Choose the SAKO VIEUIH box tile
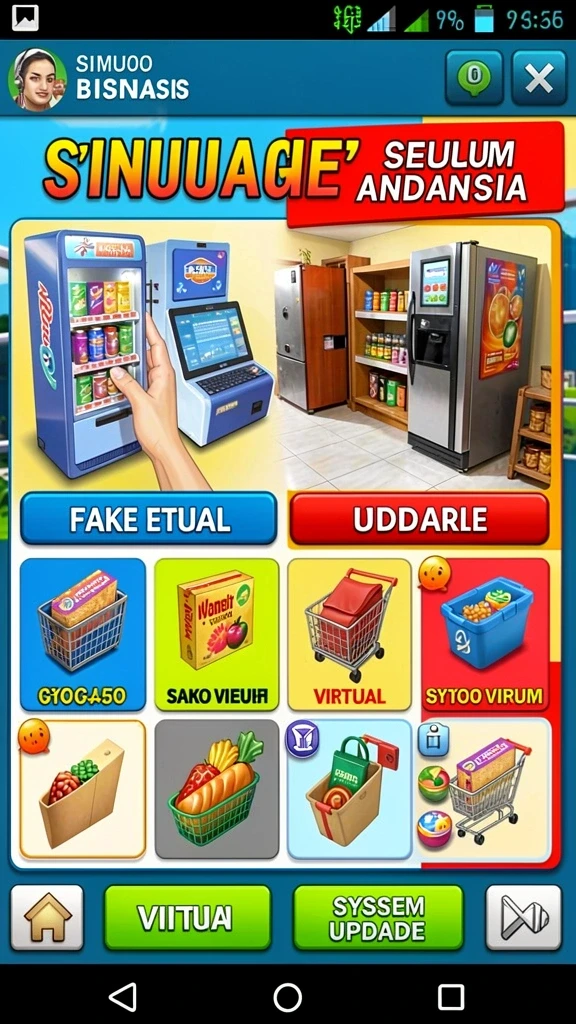The height and width of the screenshot is (1024, 576). [x=217, y=634]
